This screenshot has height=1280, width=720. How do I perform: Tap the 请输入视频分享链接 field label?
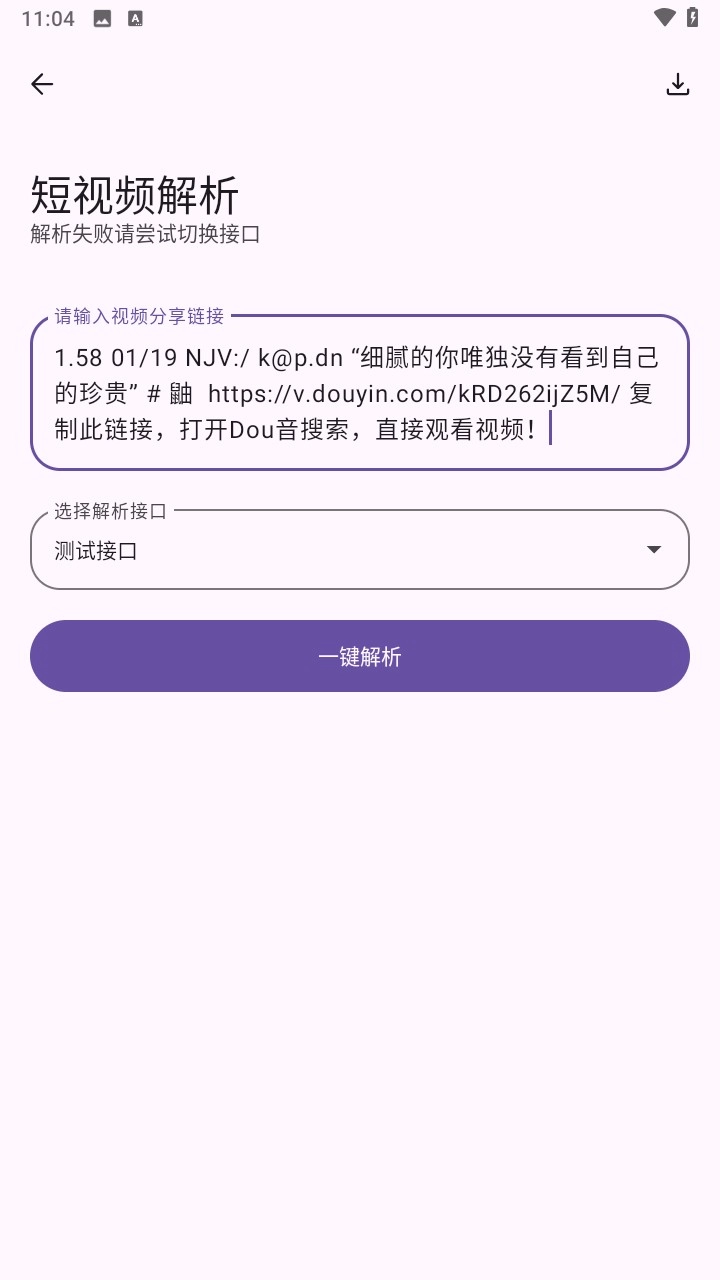pyautogui.click(x=136, y=317)
